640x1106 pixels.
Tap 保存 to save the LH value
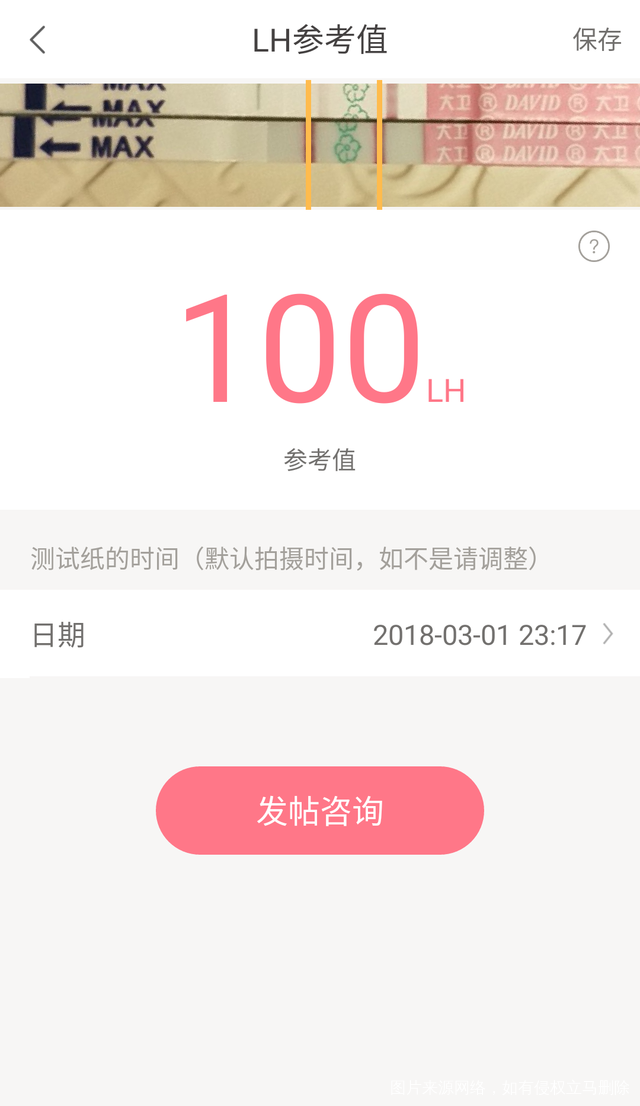(596, 40)
